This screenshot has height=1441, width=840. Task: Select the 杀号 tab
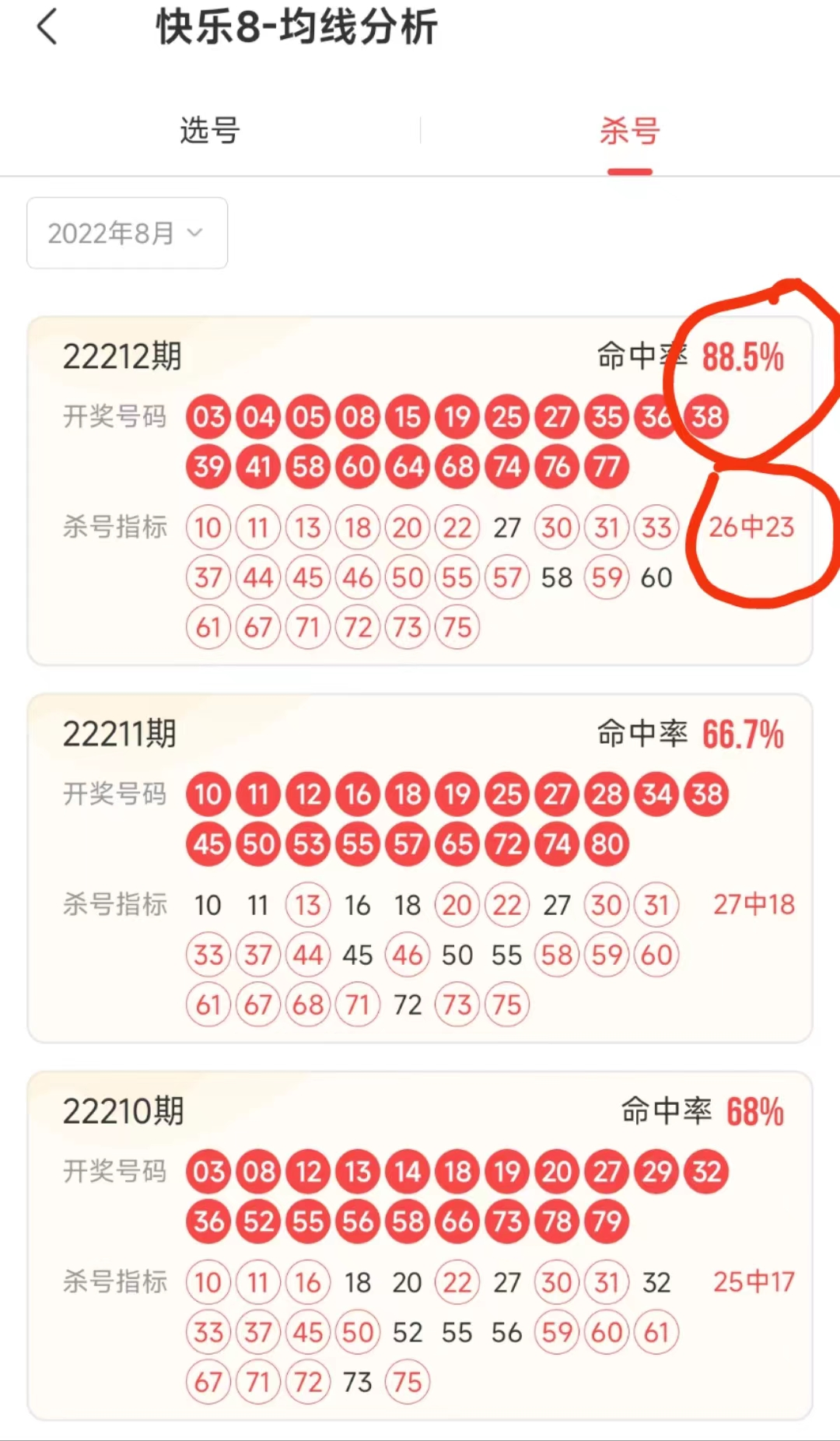point(629,131)
